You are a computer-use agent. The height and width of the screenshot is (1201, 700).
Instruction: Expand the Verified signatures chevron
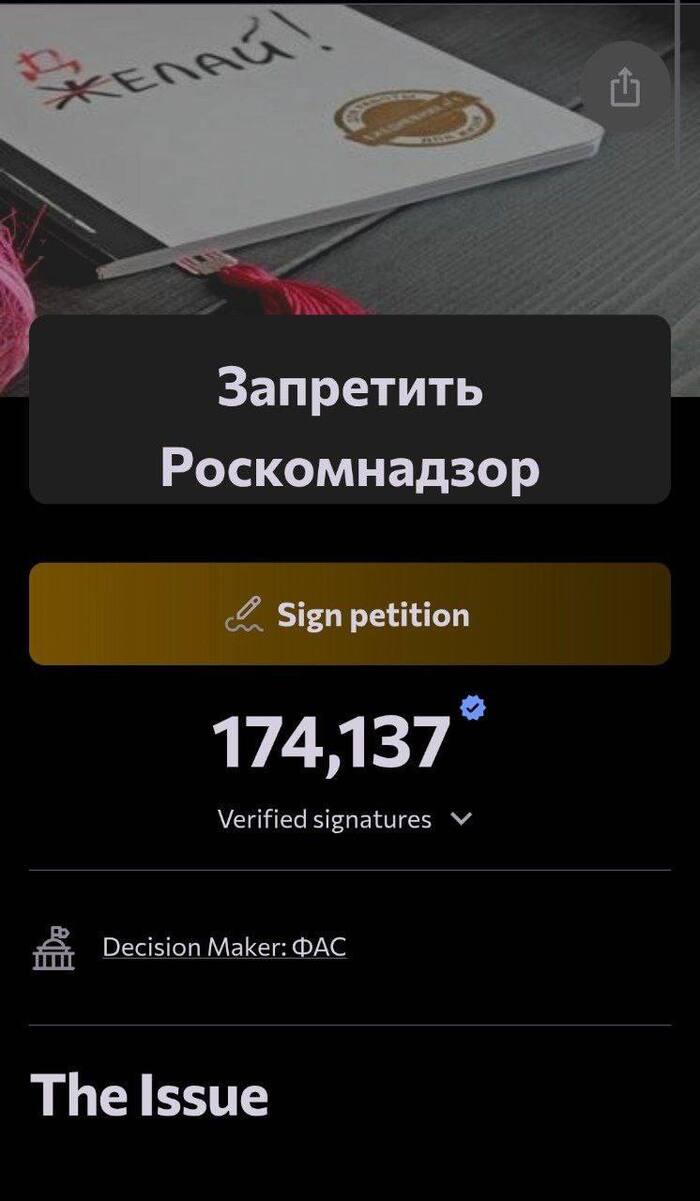coord(461,819)
